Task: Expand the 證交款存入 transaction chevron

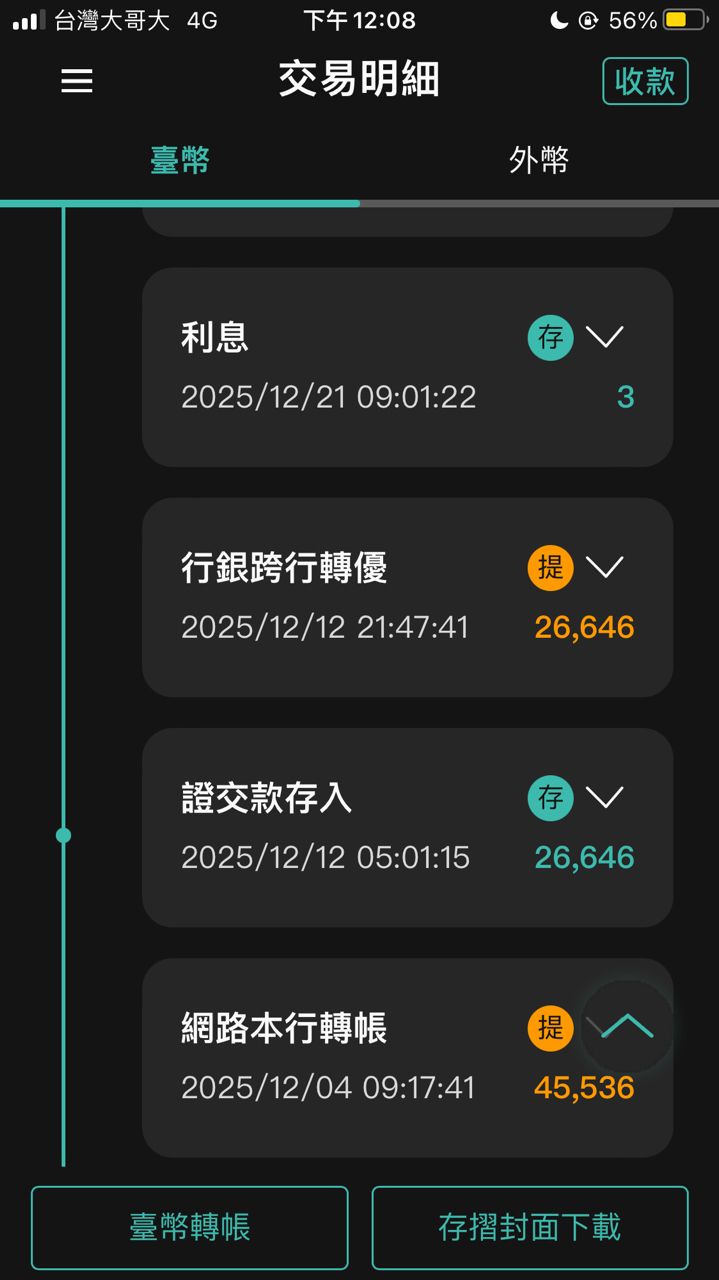Action: pos(604,798)
